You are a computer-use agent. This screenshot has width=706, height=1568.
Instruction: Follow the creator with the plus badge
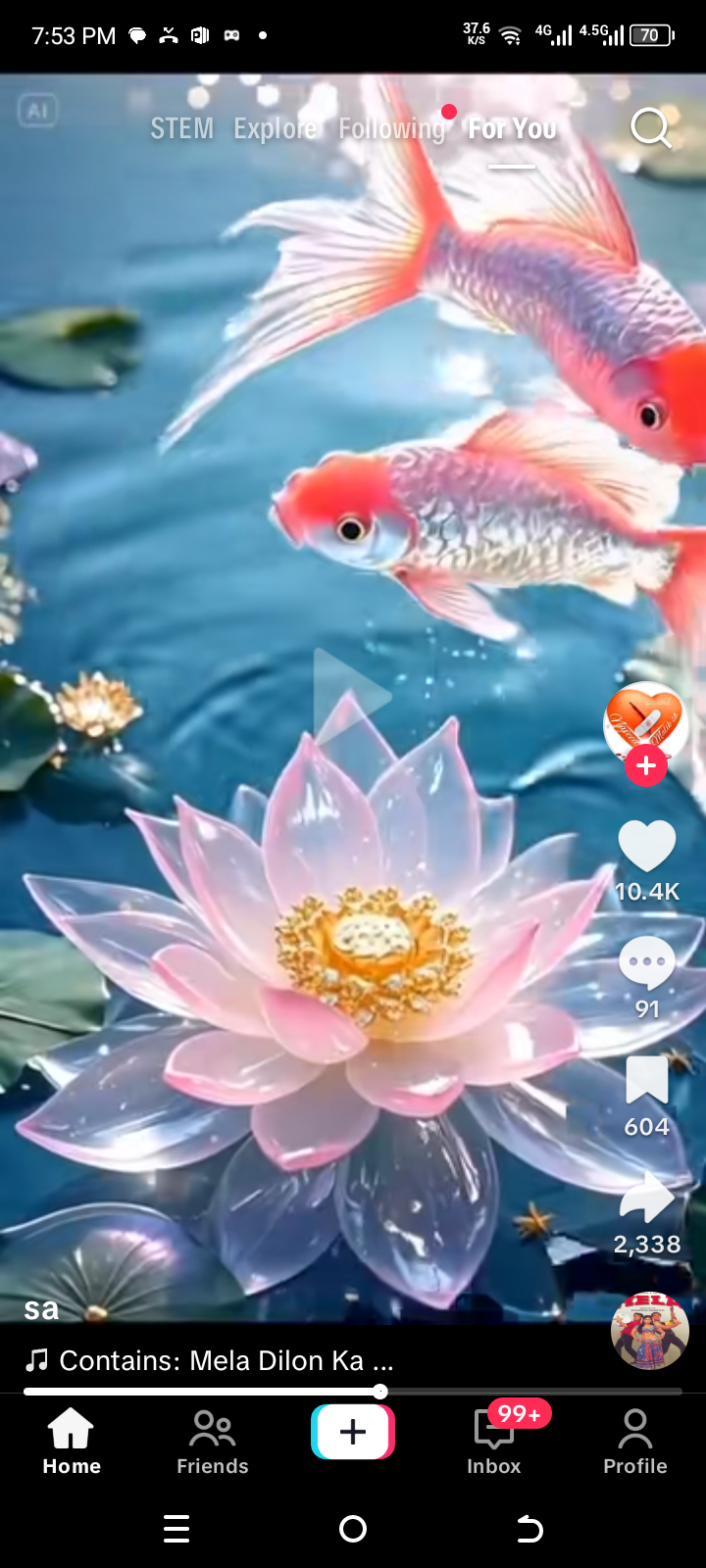[x=646, y=765]
